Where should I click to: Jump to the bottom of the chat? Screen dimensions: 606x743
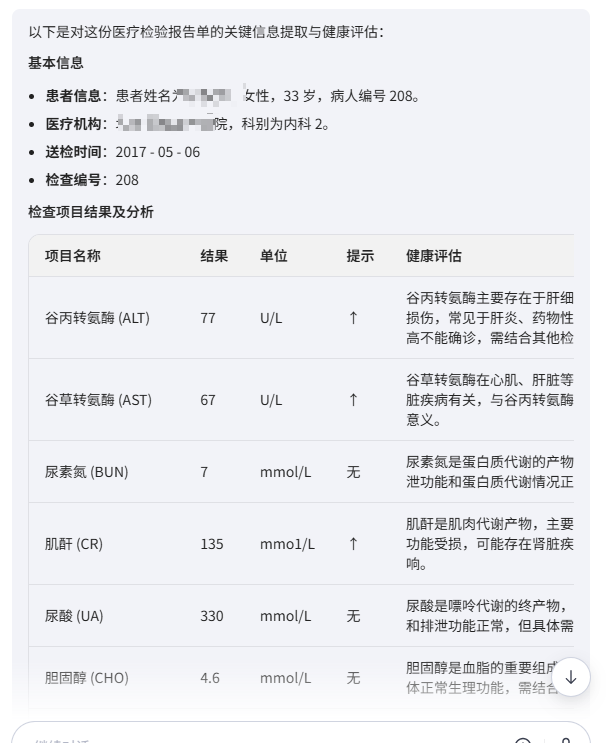(x=570, y=677)
